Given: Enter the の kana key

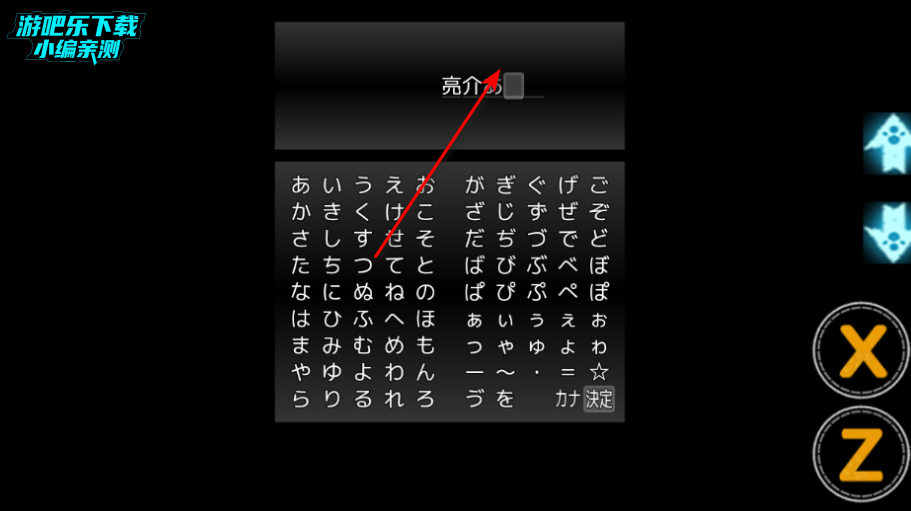Looking at the screenshot, I should click(425, 292).
